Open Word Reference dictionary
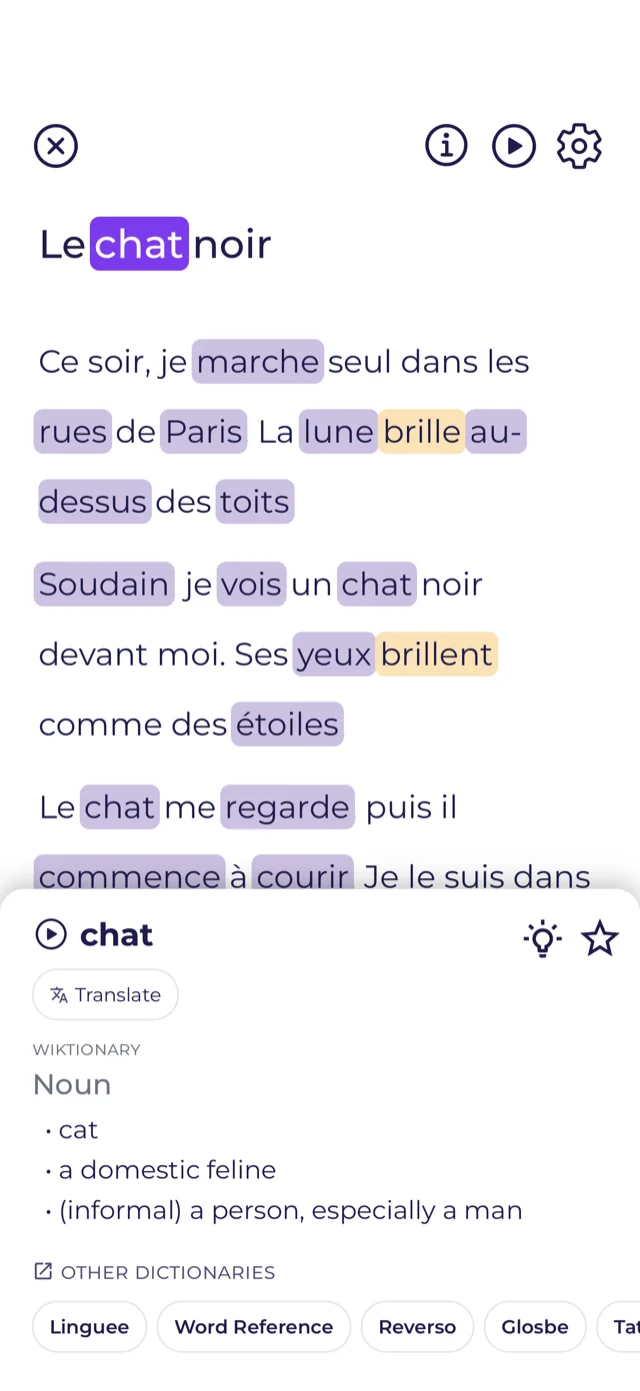The width and height of the screenshot is (640, 1391). tap(253, 1326)
